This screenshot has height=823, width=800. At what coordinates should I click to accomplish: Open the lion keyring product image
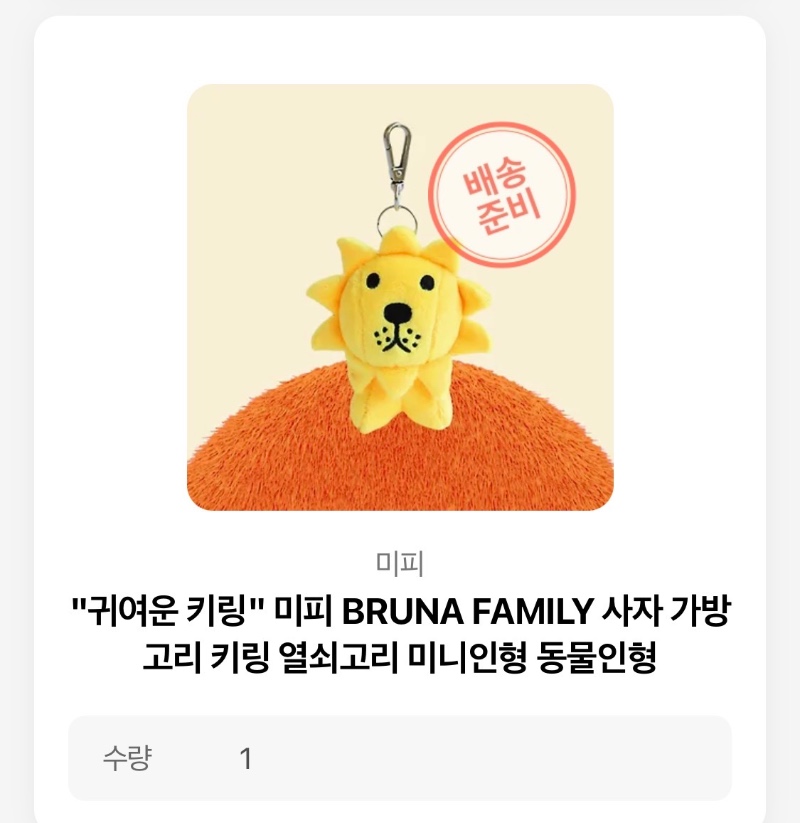click(x=400, y=298)
